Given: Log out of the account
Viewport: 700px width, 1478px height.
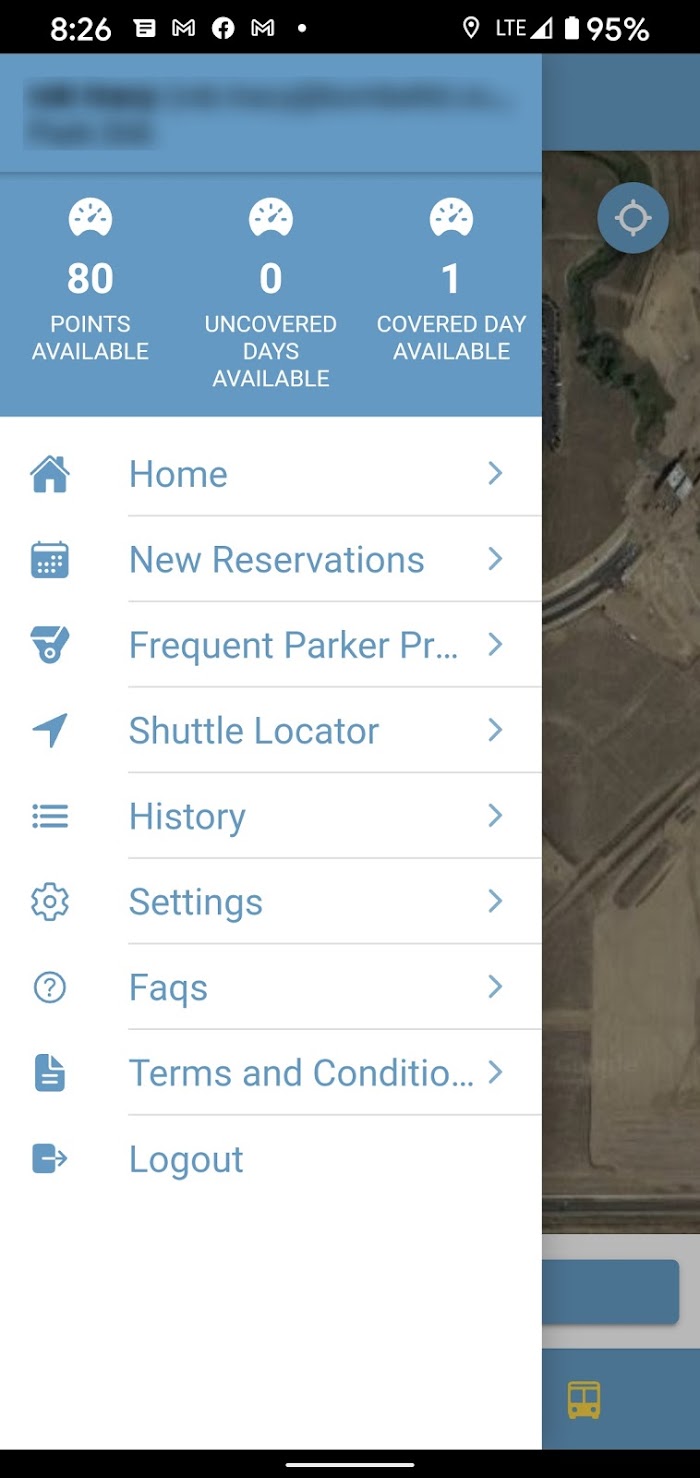Looking at the screenshot, I should [271, 1159].
